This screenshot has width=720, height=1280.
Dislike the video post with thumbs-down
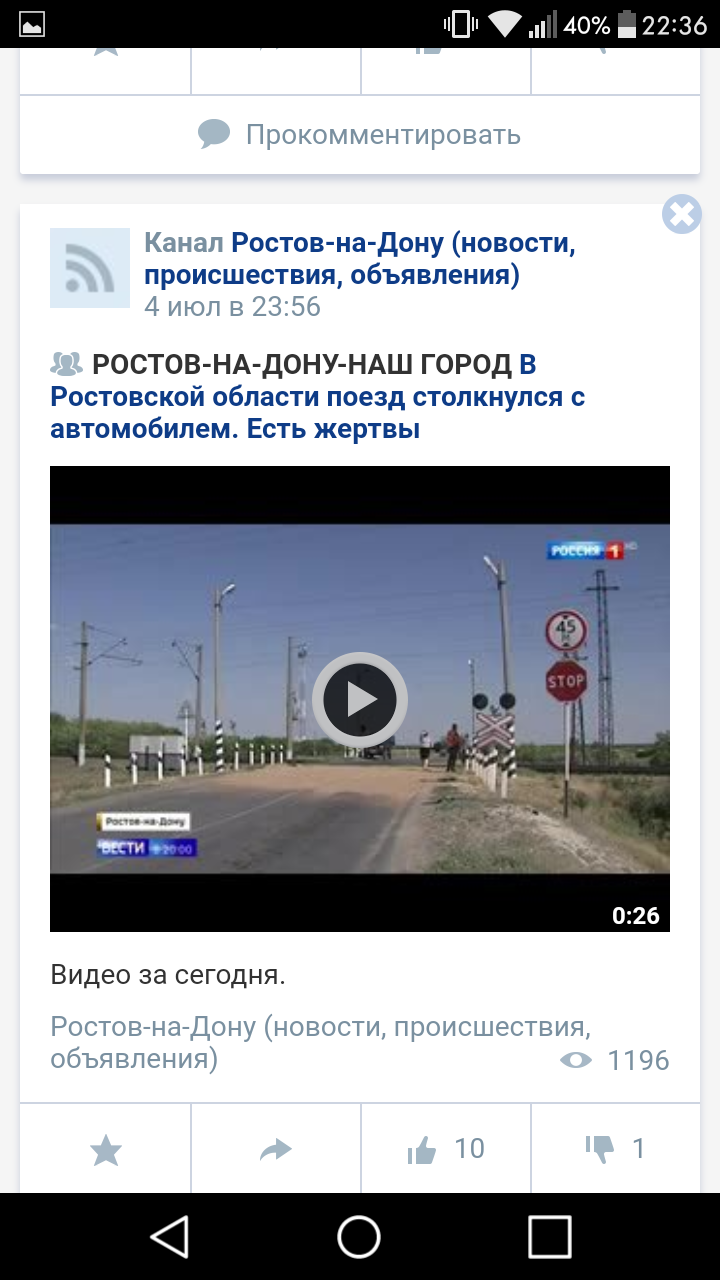[615, 1150]
